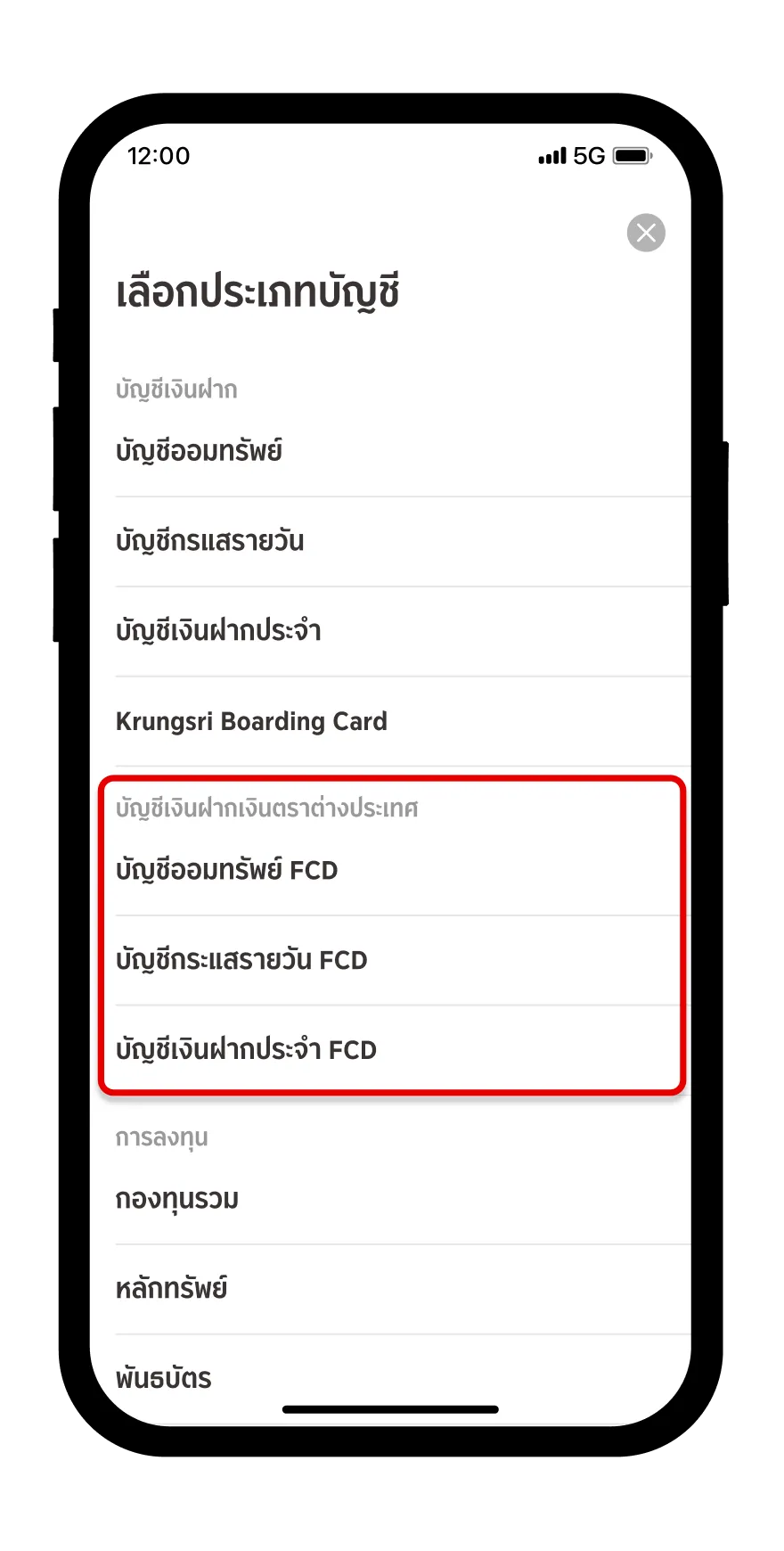This screenshot has height=1551, width=784.
Task: Open พันธบัตร bonds option
Action: (x=164, y=1378)
